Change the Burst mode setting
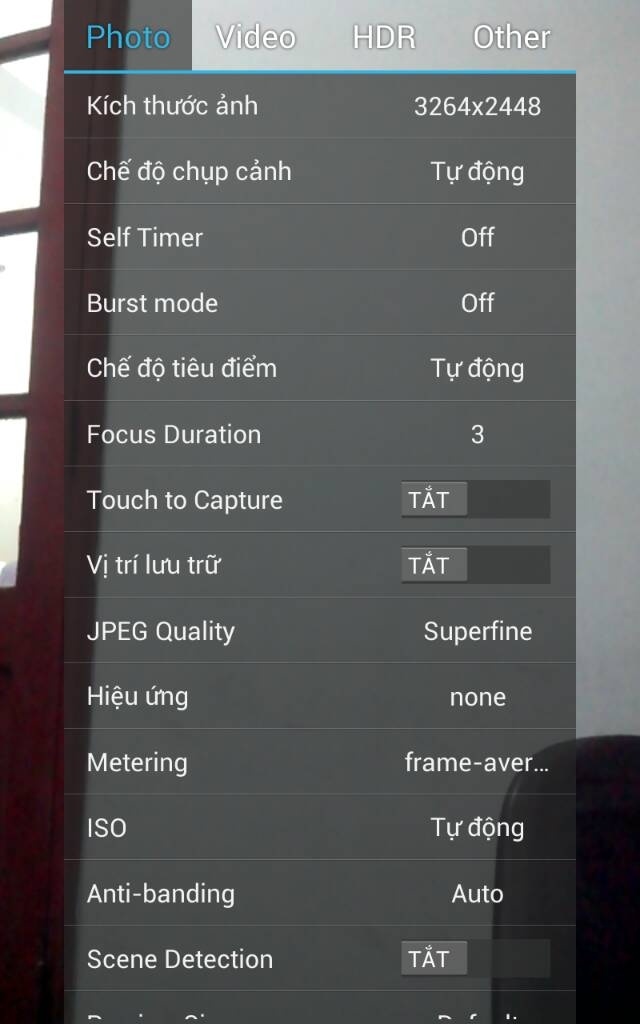The height and width of the screenshot is (1024, 640). [x=320, y=303]
